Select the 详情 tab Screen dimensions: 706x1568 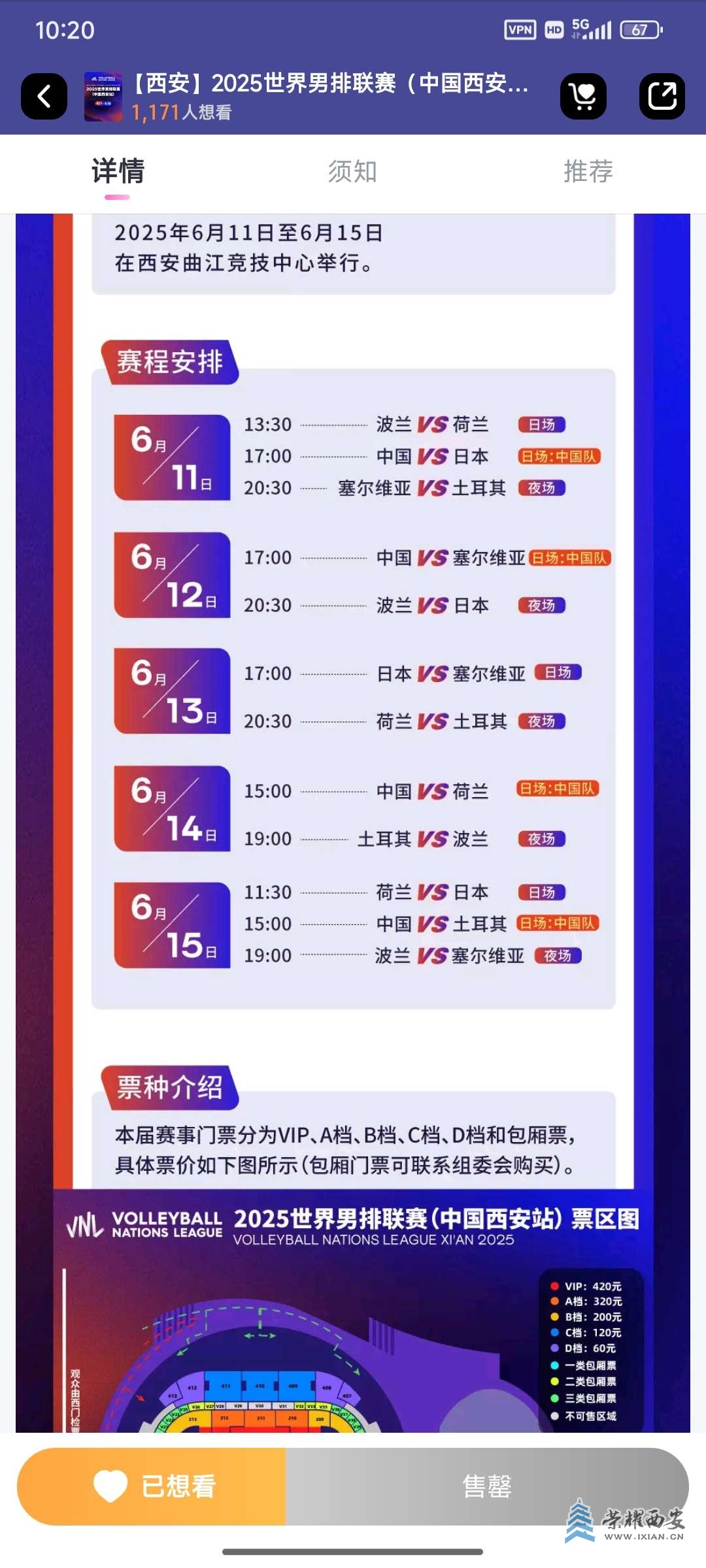(x=118, y=172)
